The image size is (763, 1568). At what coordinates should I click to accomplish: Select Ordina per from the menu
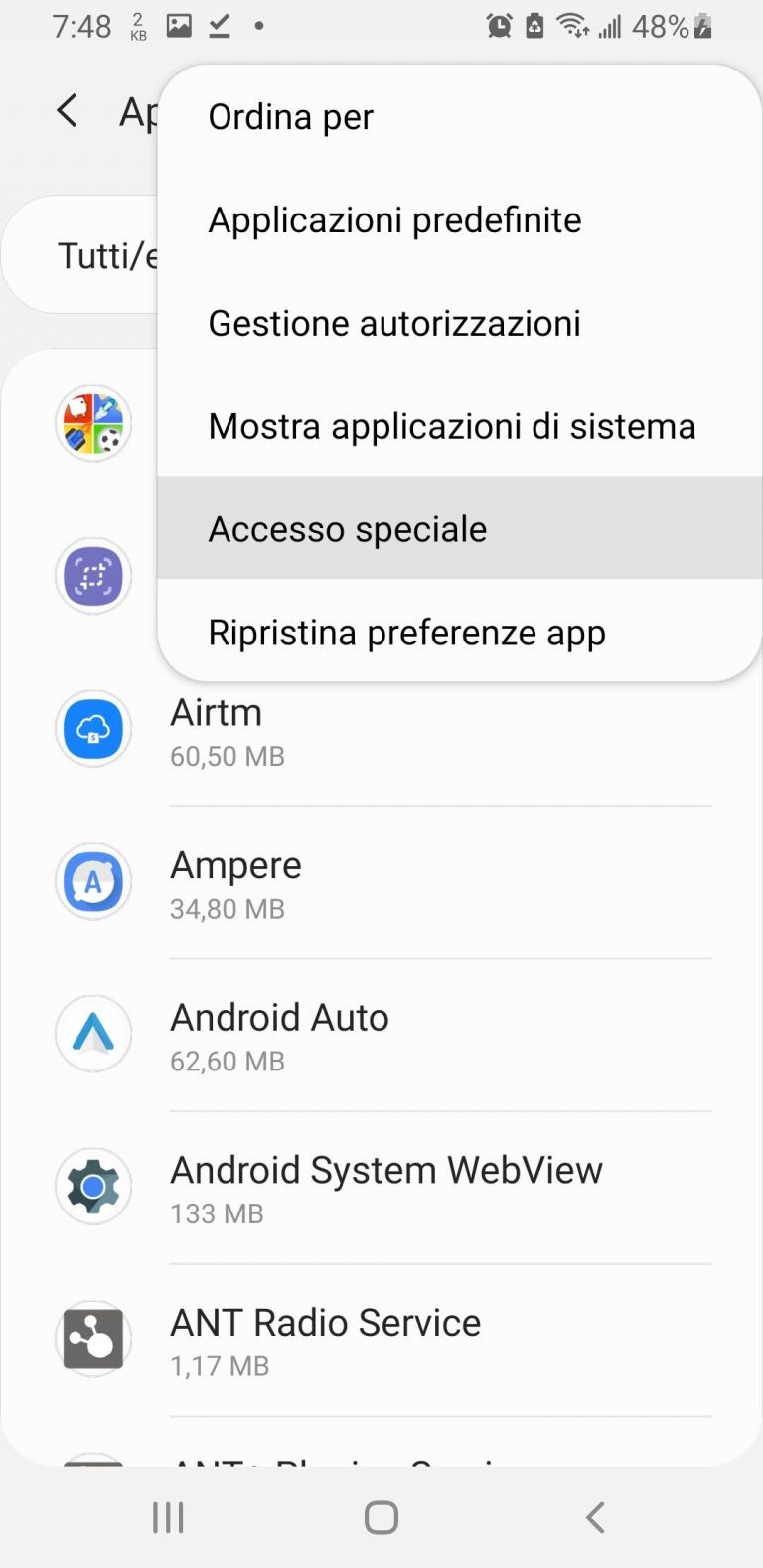290,117
